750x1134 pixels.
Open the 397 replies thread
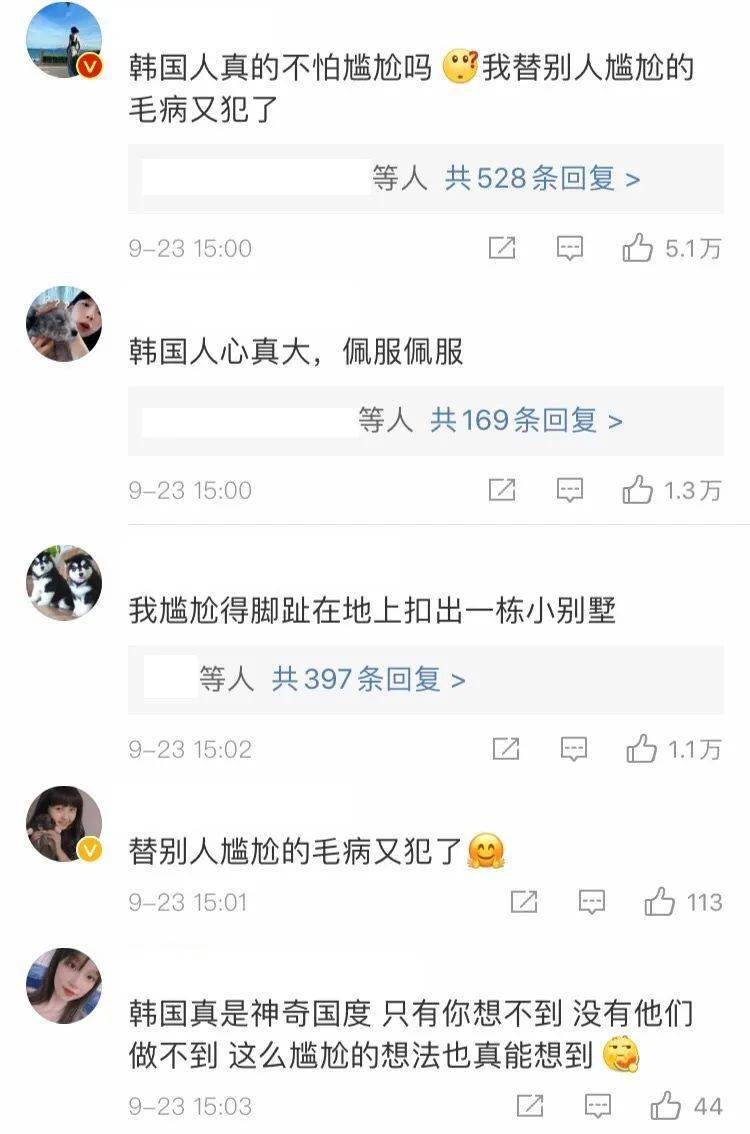coord(369,681)
